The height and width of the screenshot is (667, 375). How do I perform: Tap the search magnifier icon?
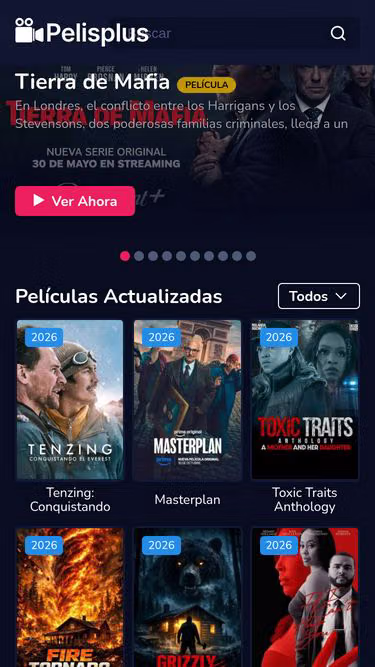point(338,33)
